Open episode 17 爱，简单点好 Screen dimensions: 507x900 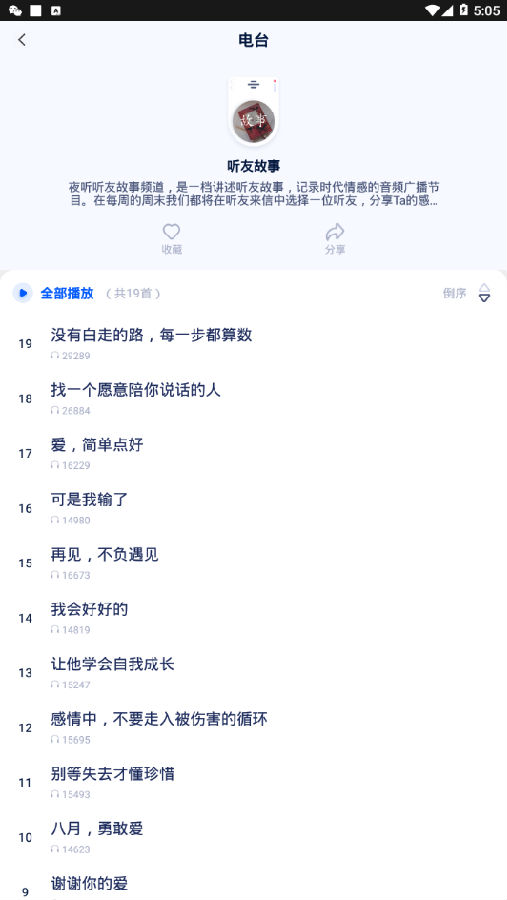(x=253, y=453)
